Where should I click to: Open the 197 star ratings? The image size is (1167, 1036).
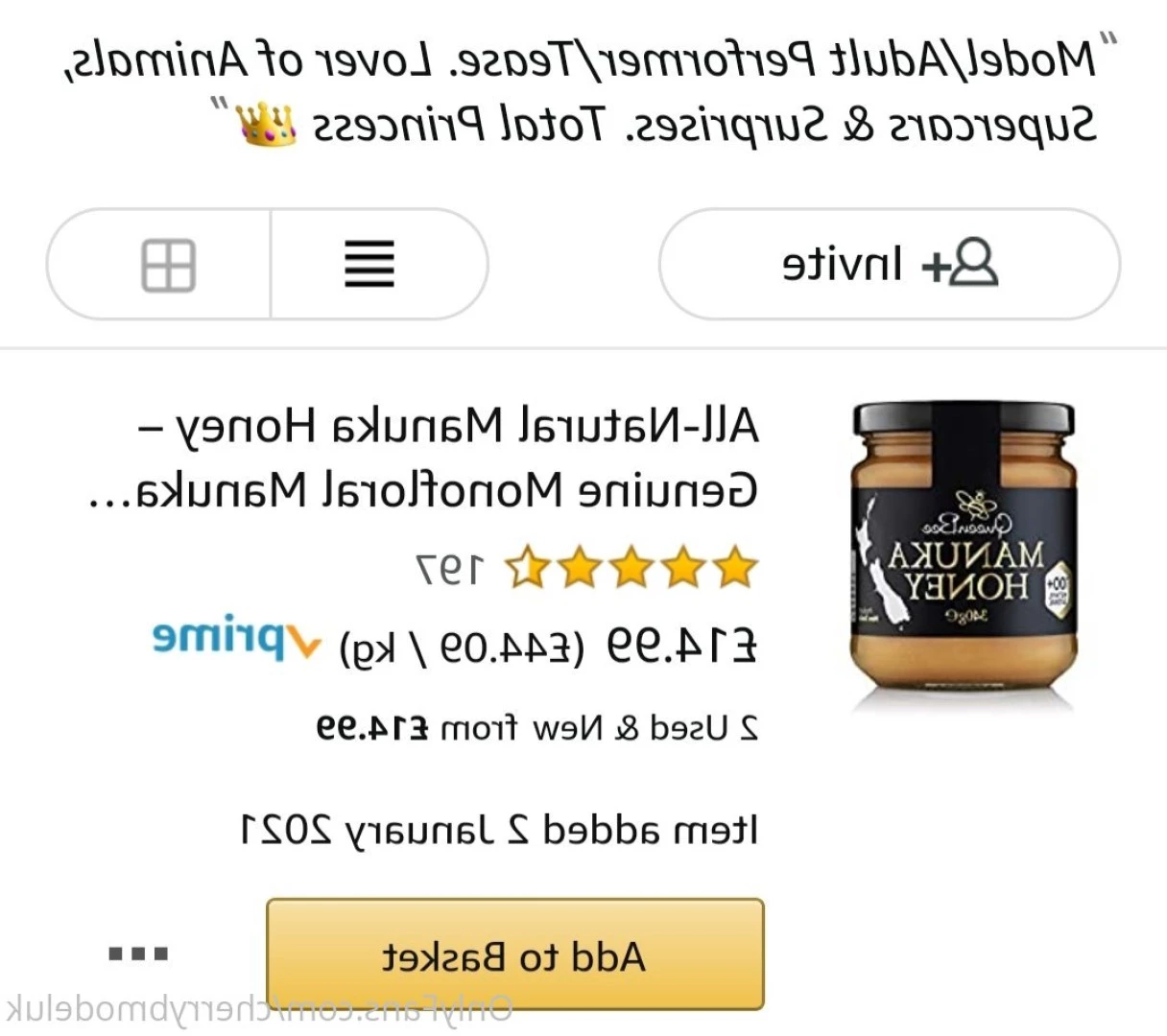pyautogui.click(x=587, y=569)
